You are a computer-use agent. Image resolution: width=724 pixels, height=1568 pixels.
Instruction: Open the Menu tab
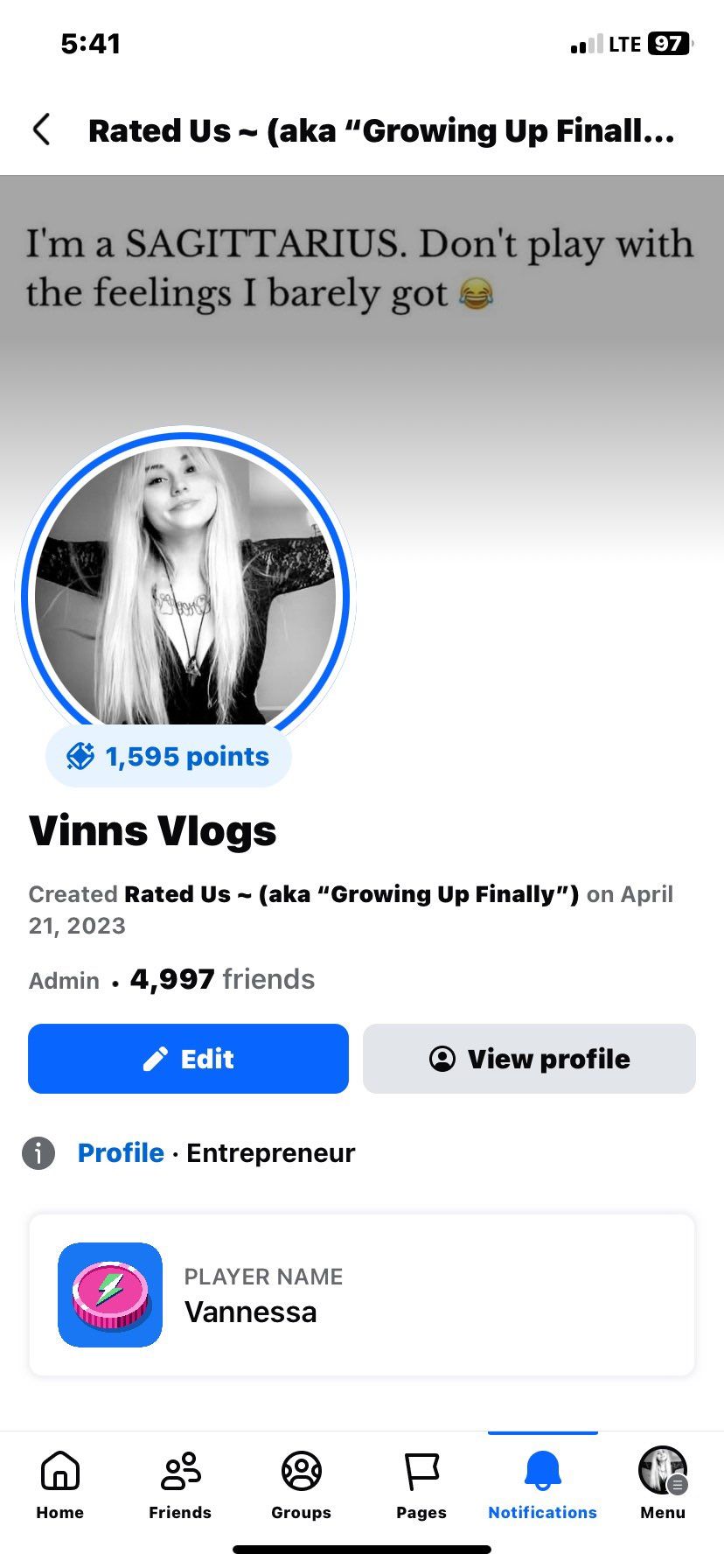[662, 1483]
